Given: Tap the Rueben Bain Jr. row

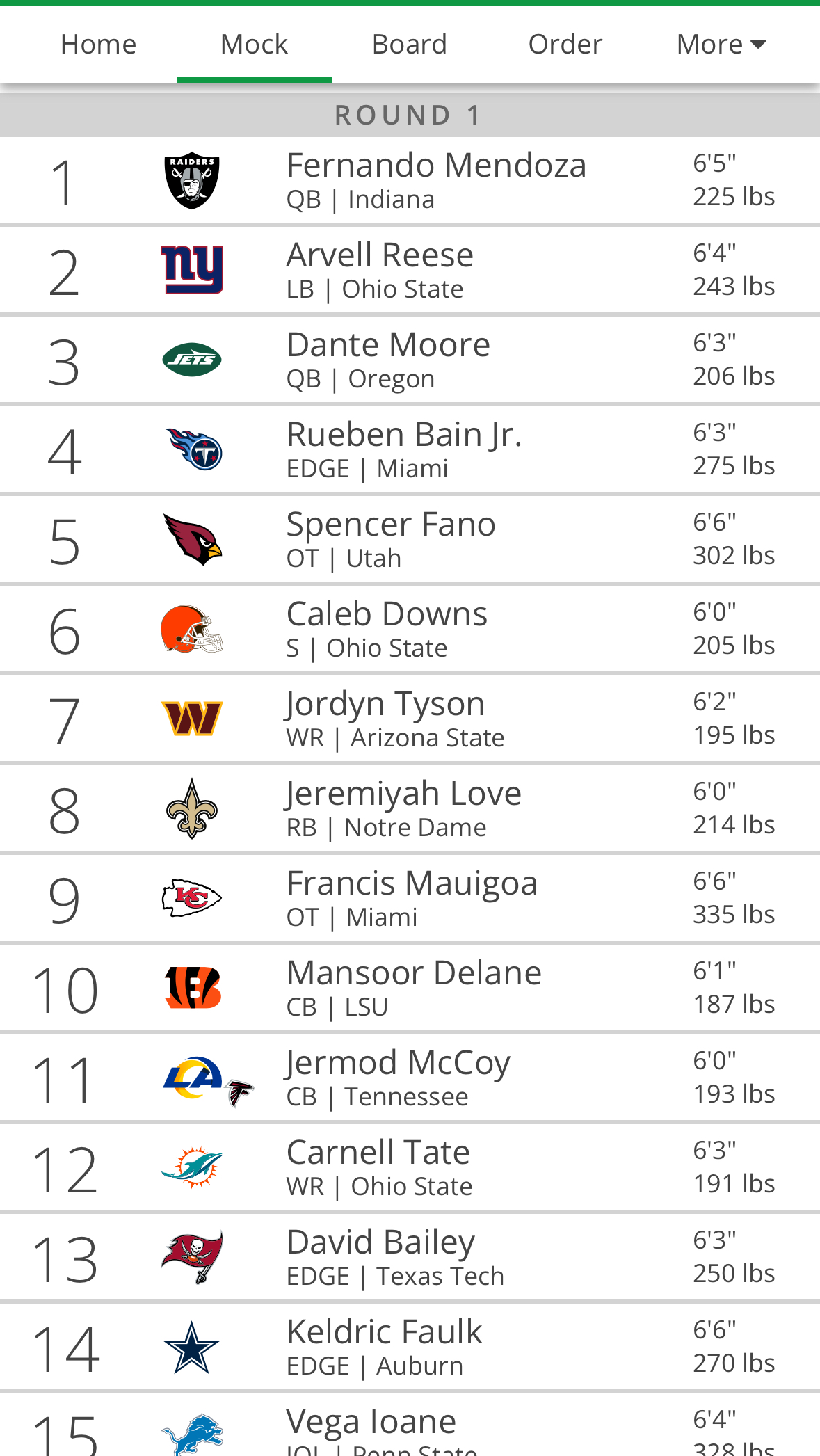Looking at the screenshot, I should coord(403,450).
